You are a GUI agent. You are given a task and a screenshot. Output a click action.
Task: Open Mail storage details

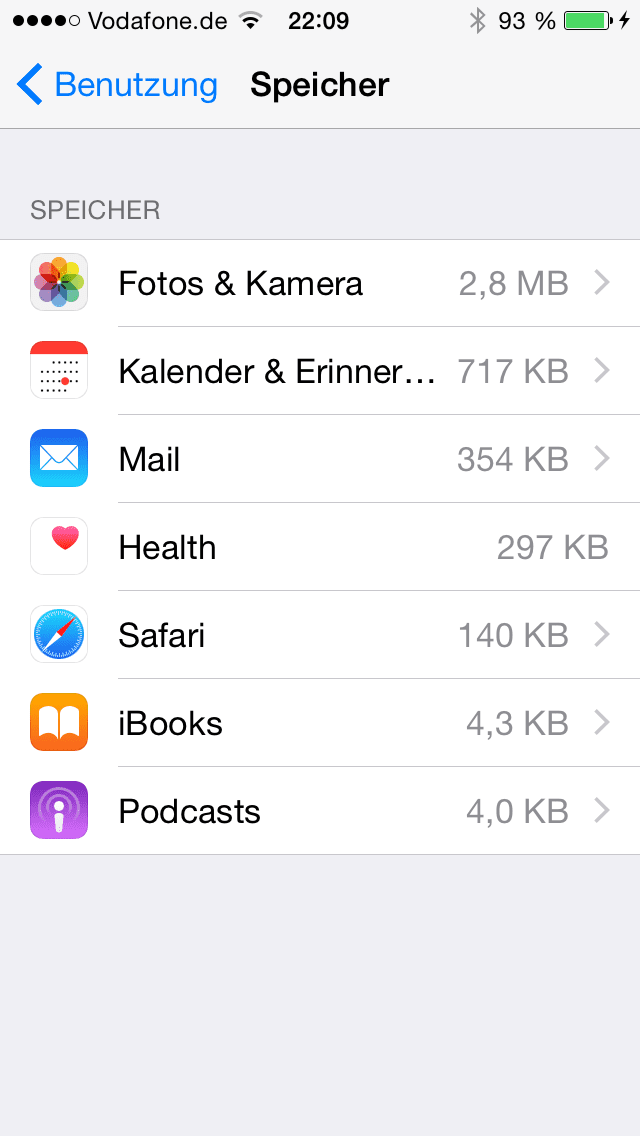point(320,460)
